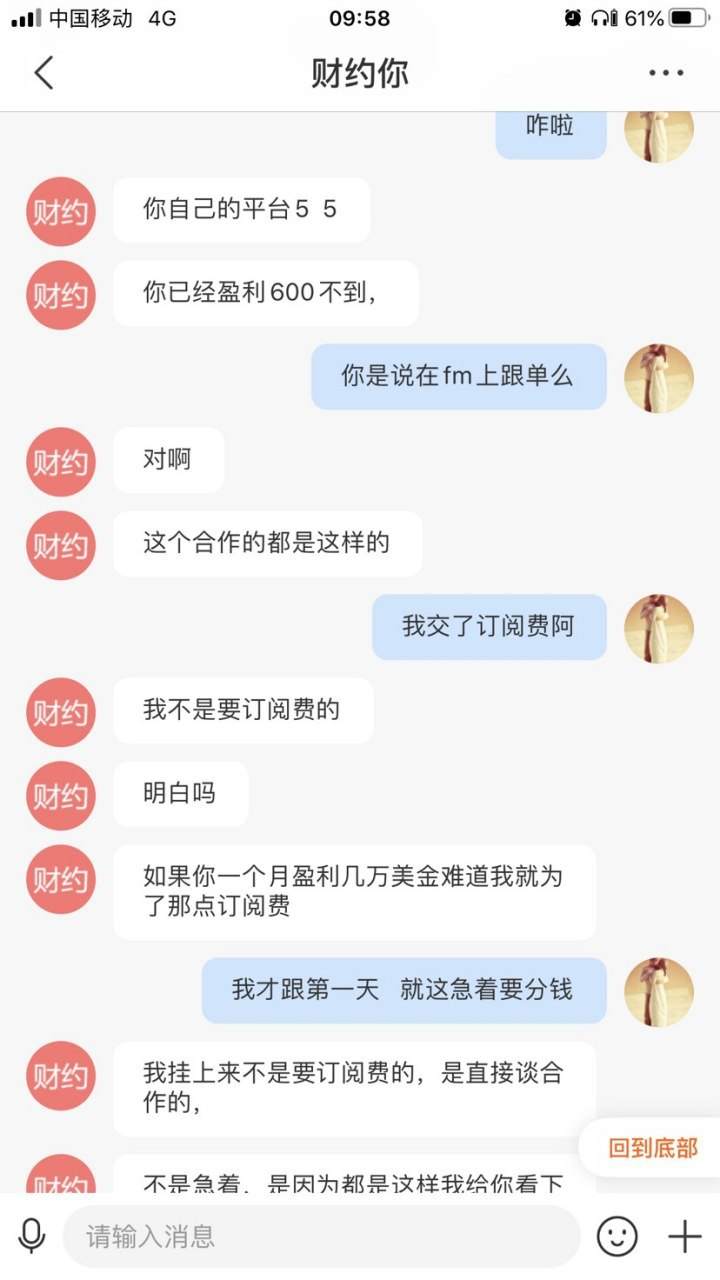The height and width of the screenshot is (1280, 720).
Task: Go back from the 财约你 chat
Action: click(x=44, y=73)
